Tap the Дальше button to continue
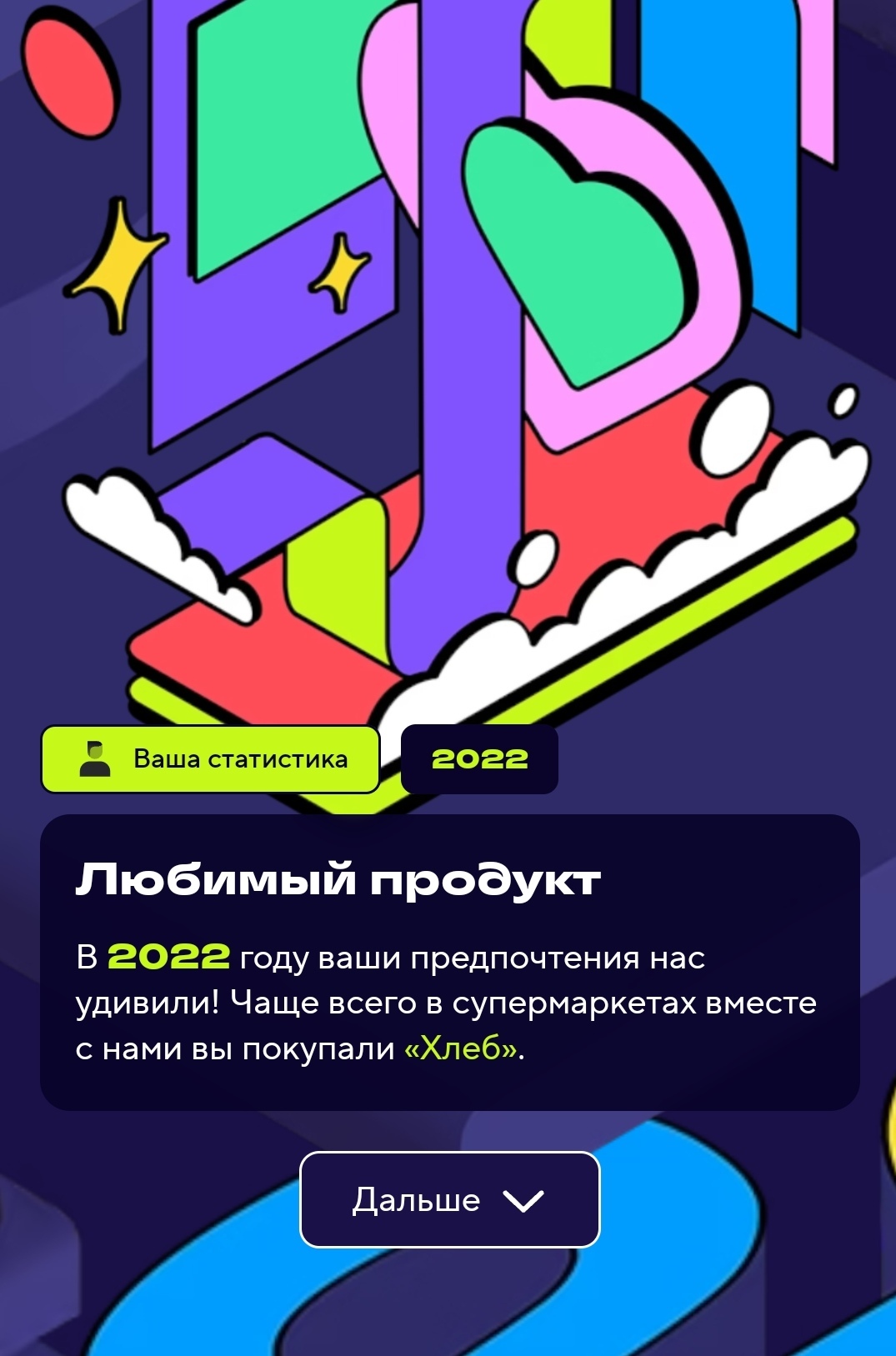The width and height of the screenshot is (896, 1356). click(449, 1199)
